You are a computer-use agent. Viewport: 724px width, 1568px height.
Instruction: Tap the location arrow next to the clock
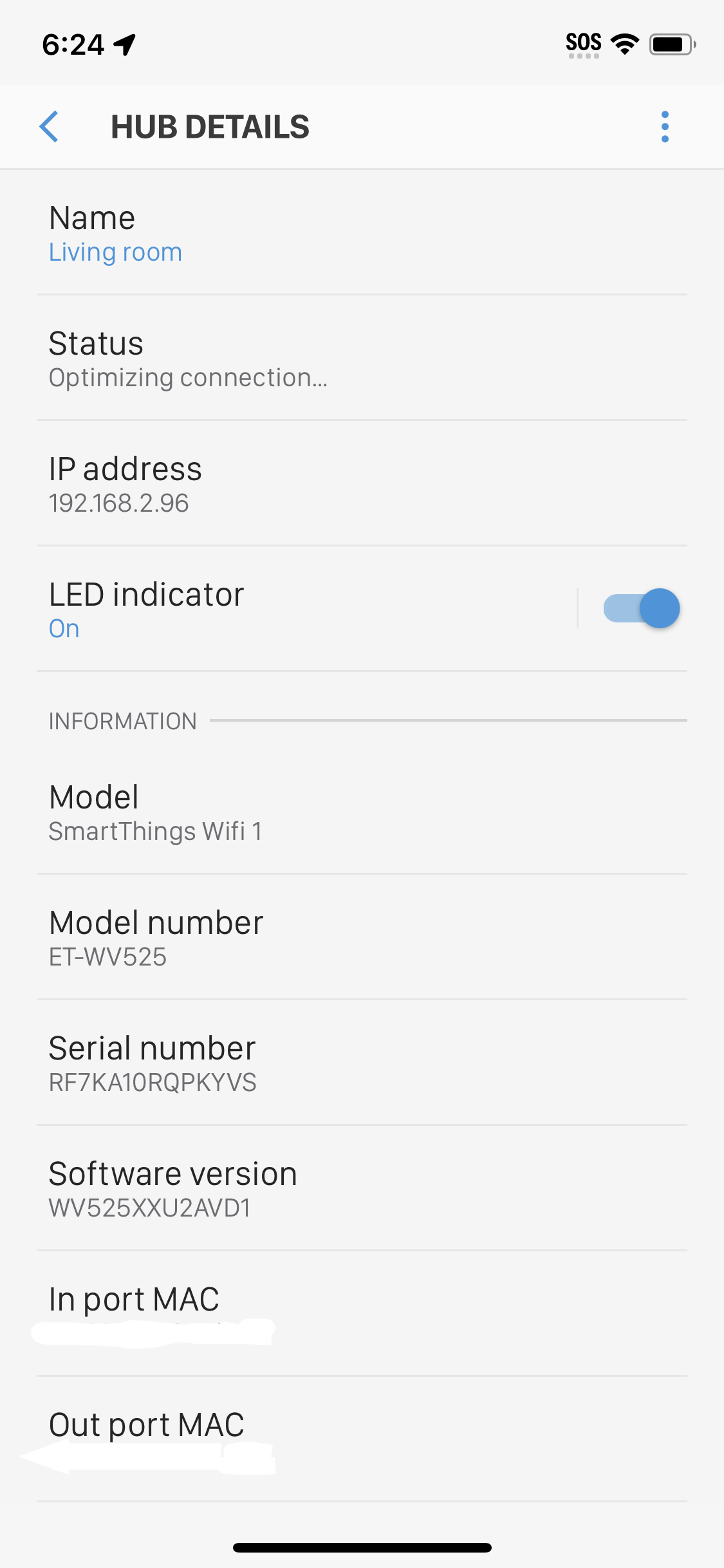tap(124, 43)
